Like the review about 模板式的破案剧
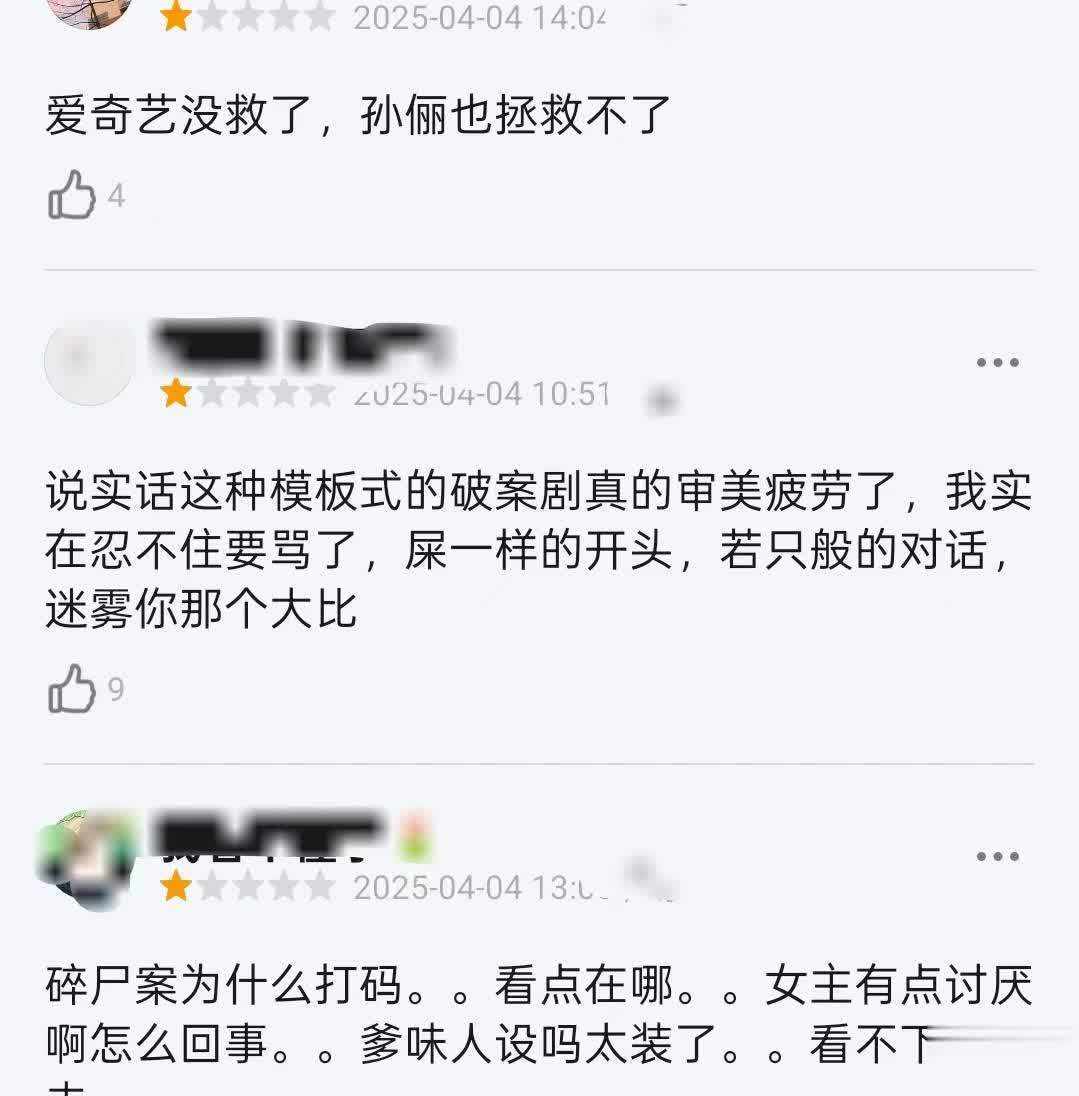 click(72, 690)
